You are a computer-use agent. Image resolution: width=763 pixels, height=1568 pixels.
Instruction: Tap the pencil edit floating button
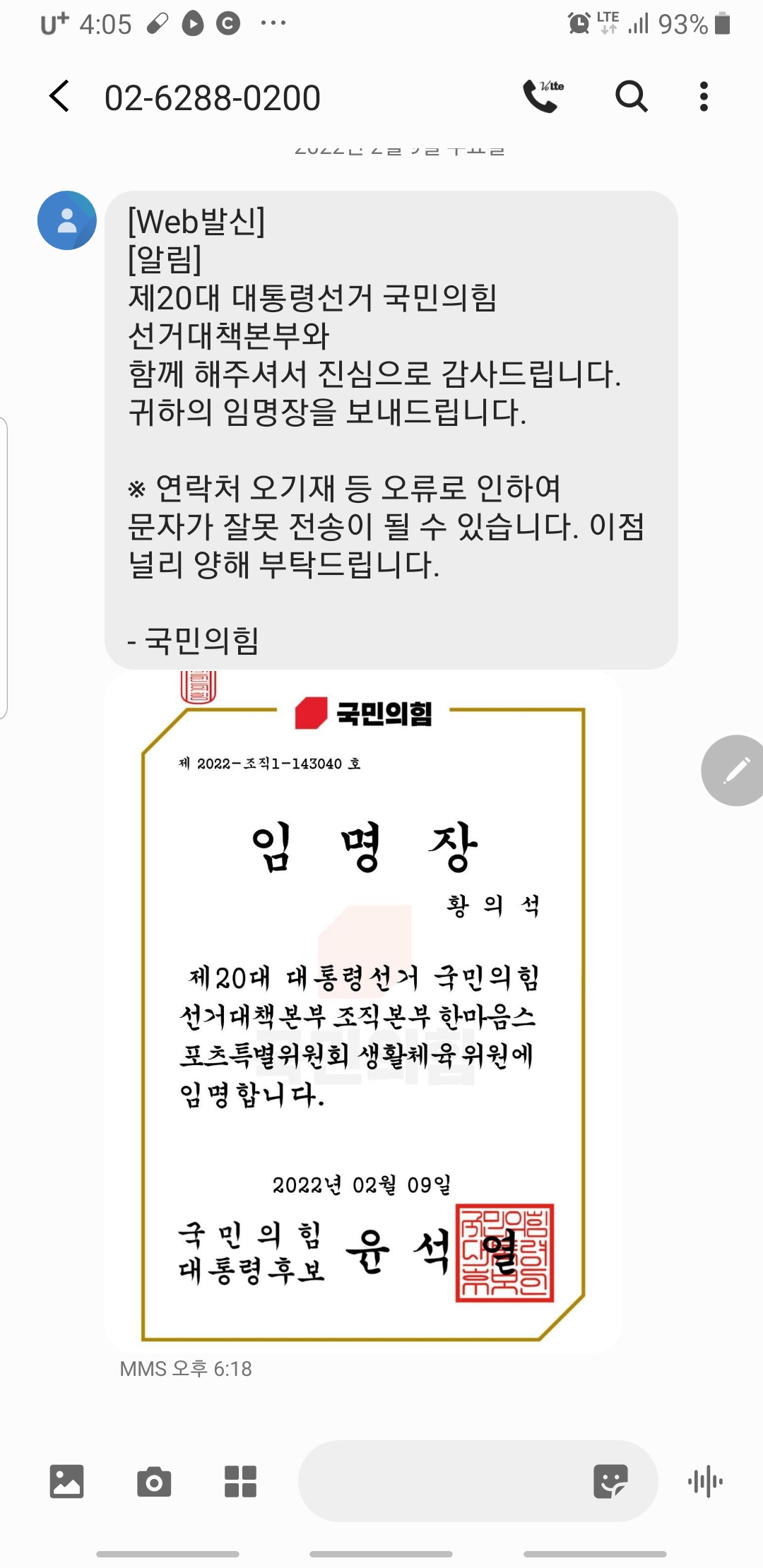(735, 771)
